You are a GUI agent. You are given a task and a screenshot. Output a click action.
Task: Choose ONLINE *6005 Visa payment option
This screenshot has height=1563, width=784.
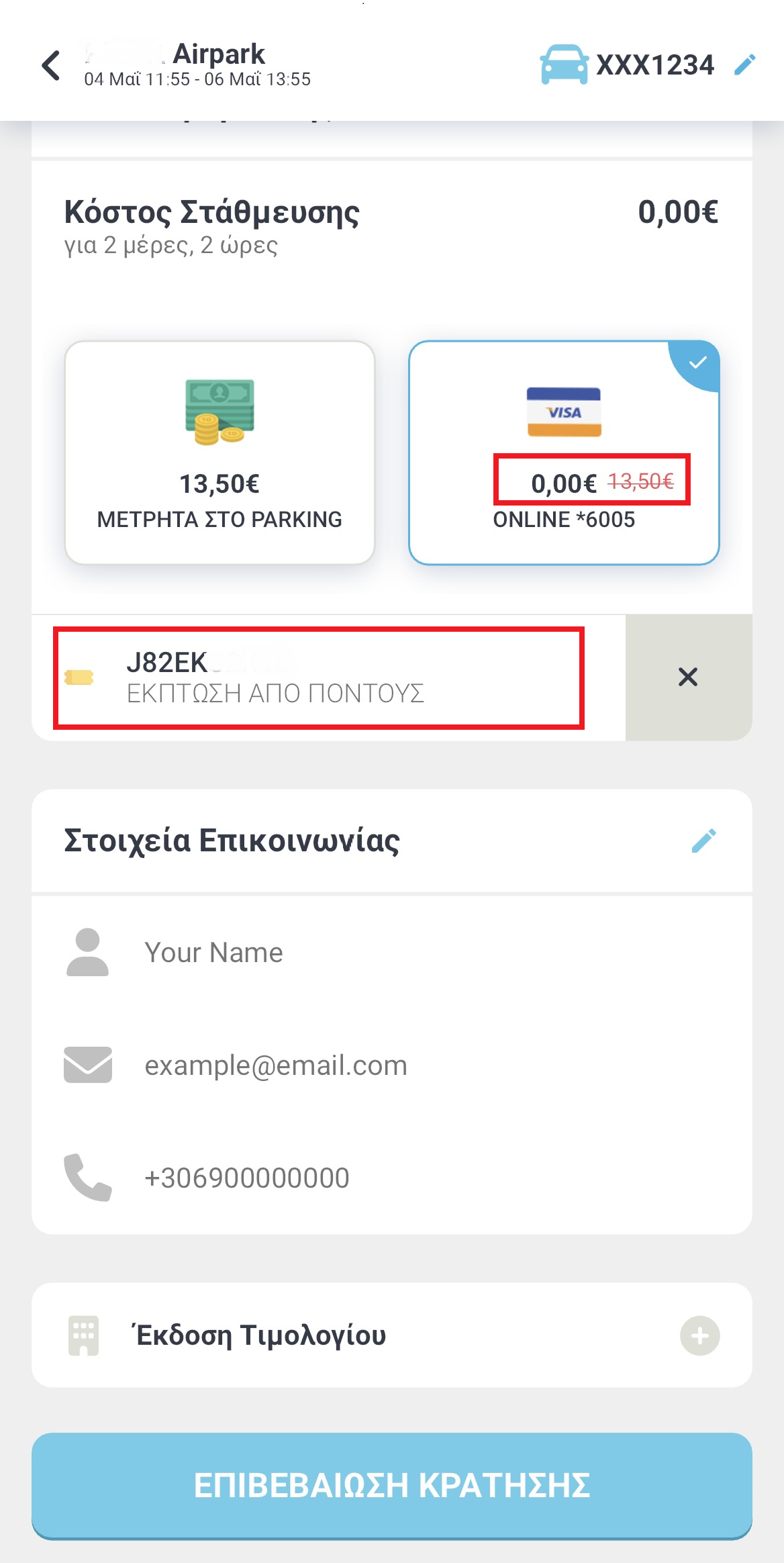pyautogui.click(x=564, y=453)
